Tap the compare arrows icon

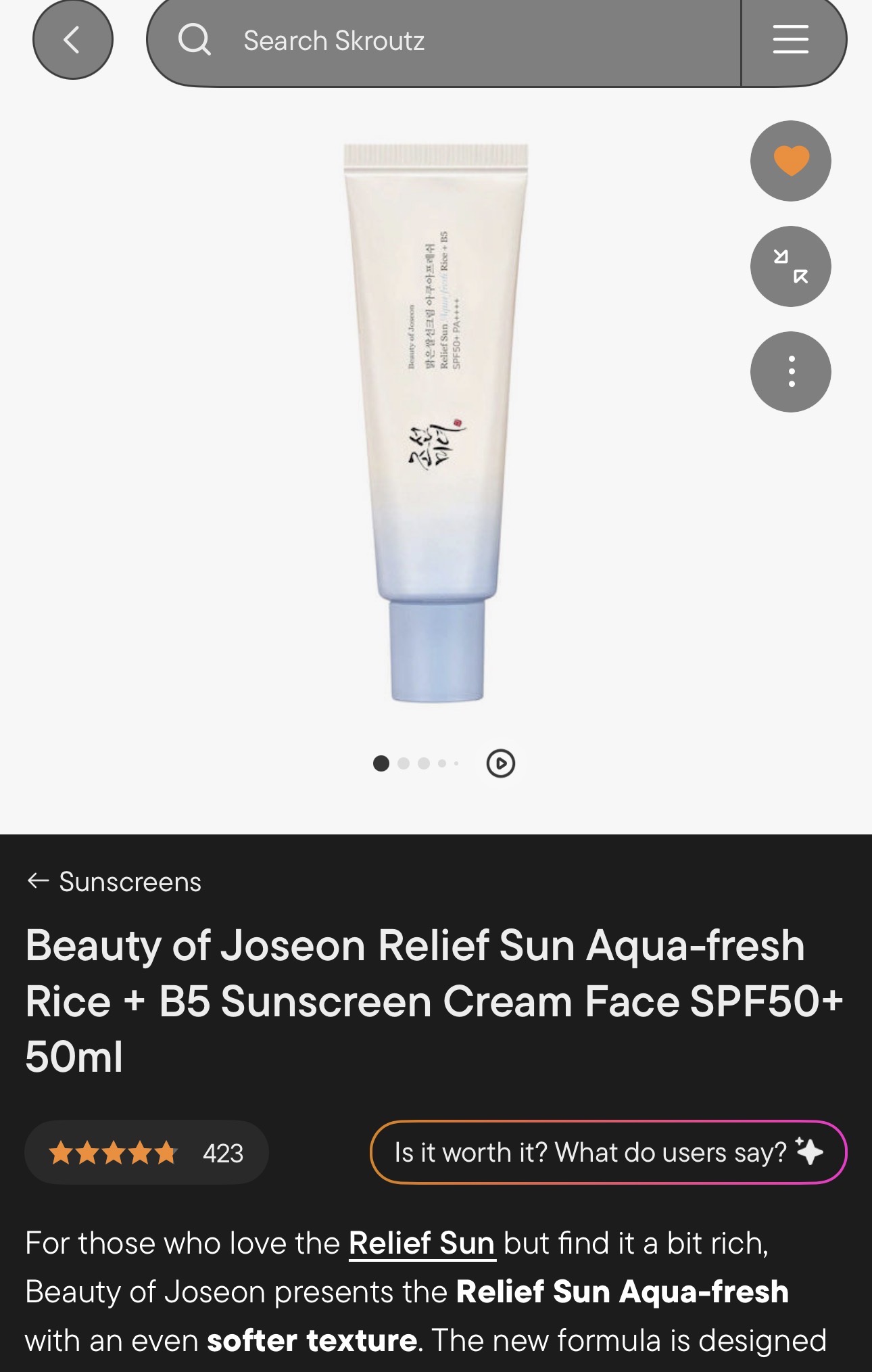[790, 266]
